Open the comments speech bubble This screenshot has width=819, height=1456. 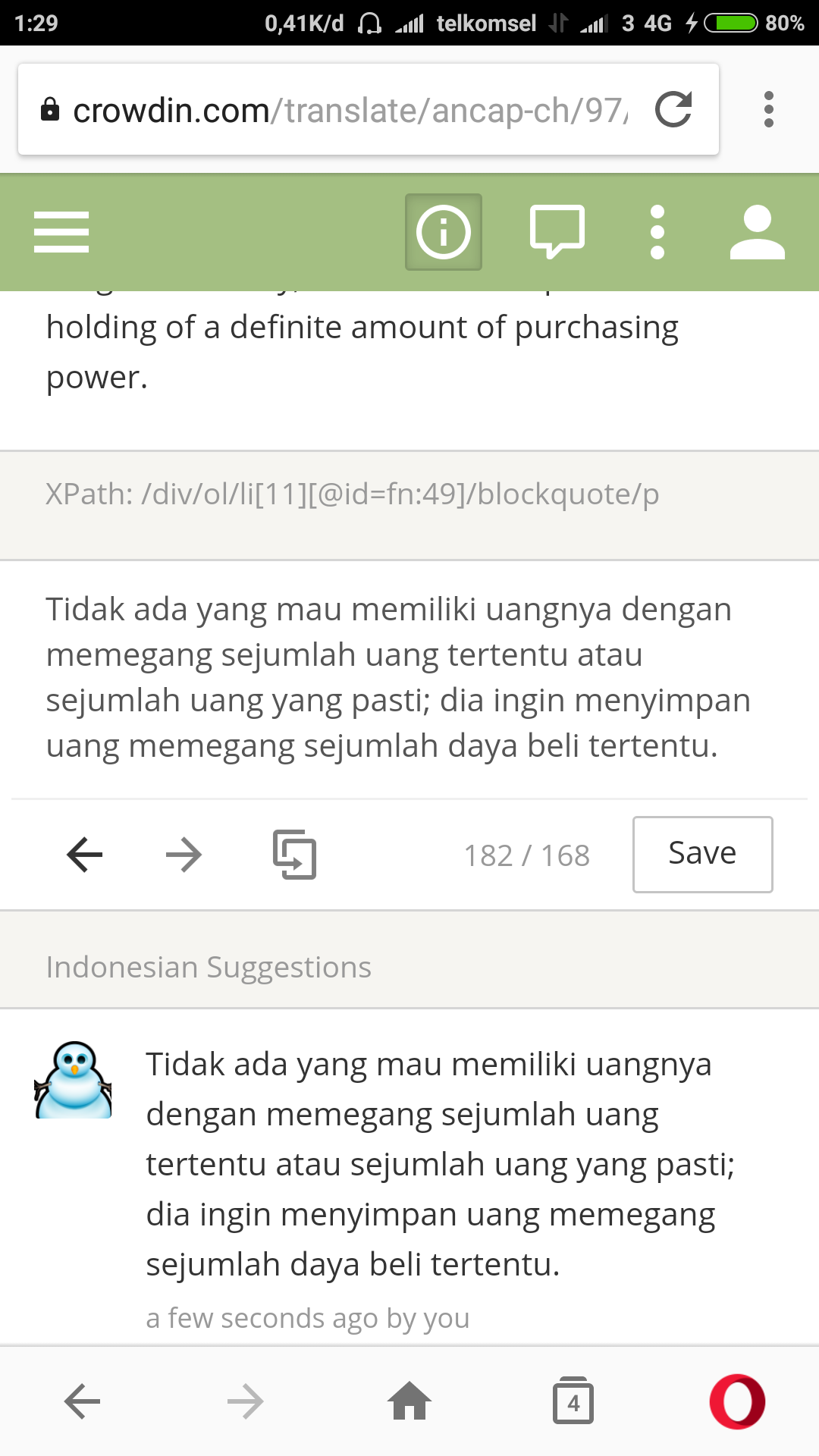pos(557,232)
